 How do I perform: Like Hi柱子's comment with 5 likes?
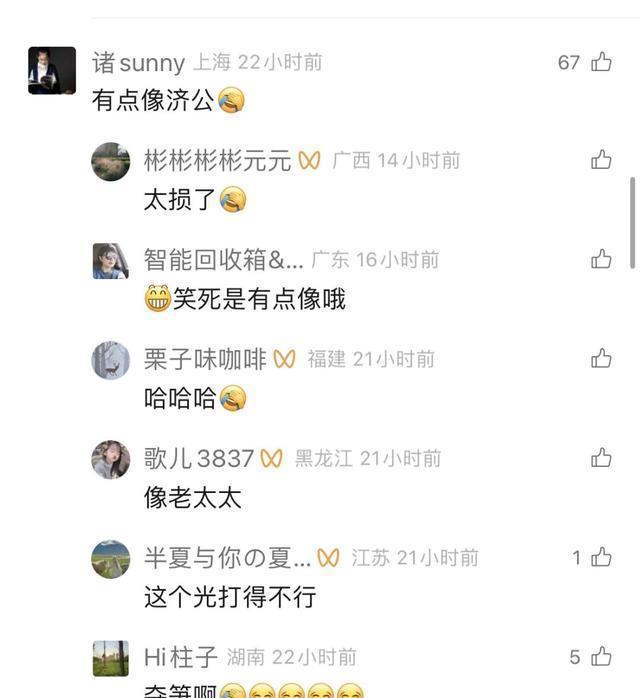[601, 657]
